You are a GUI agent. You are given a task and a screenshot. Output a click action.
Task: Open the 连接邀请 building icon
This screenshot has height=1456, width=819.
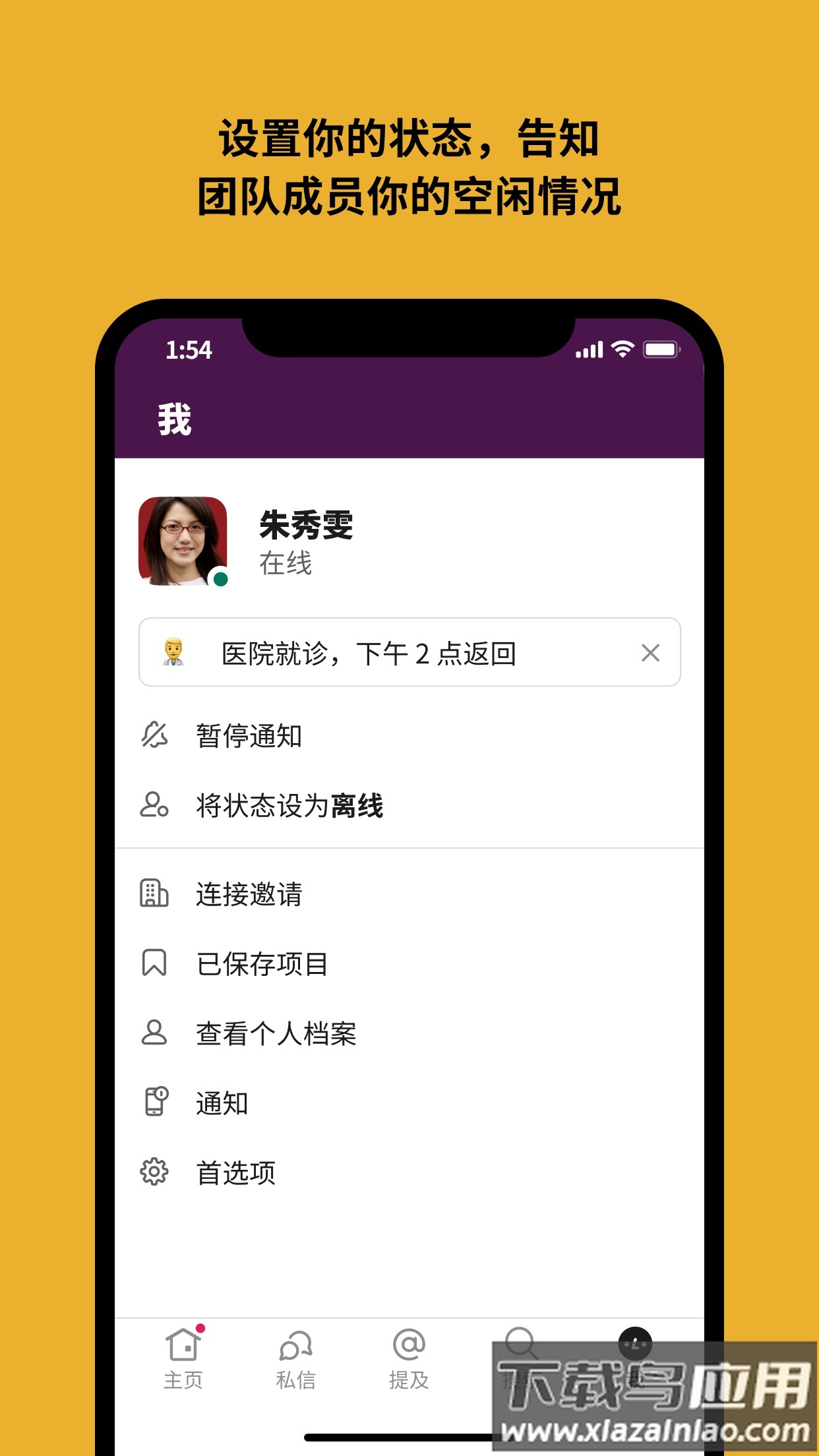[154, 894]
